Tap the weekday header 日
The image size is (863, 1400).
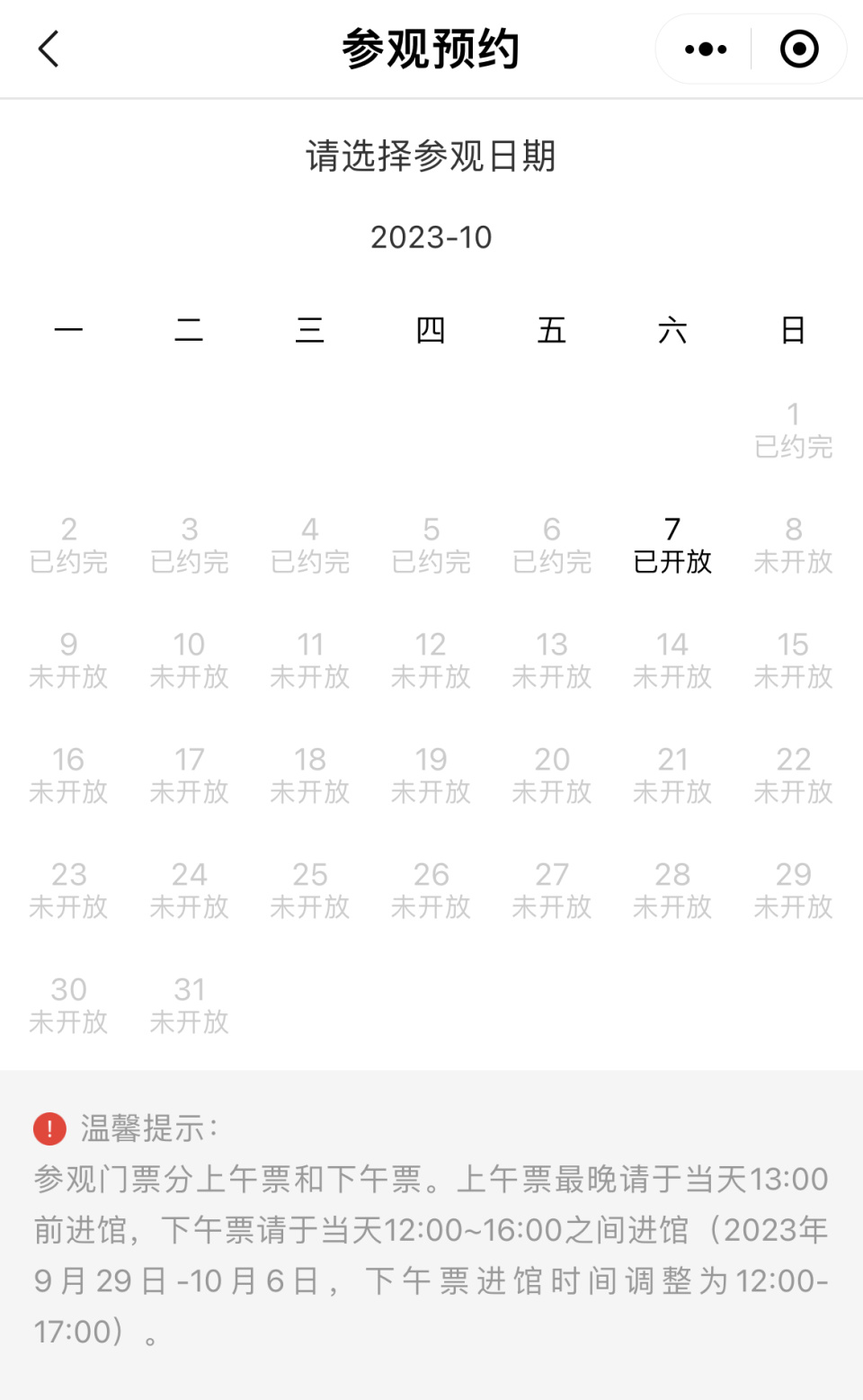793,330
